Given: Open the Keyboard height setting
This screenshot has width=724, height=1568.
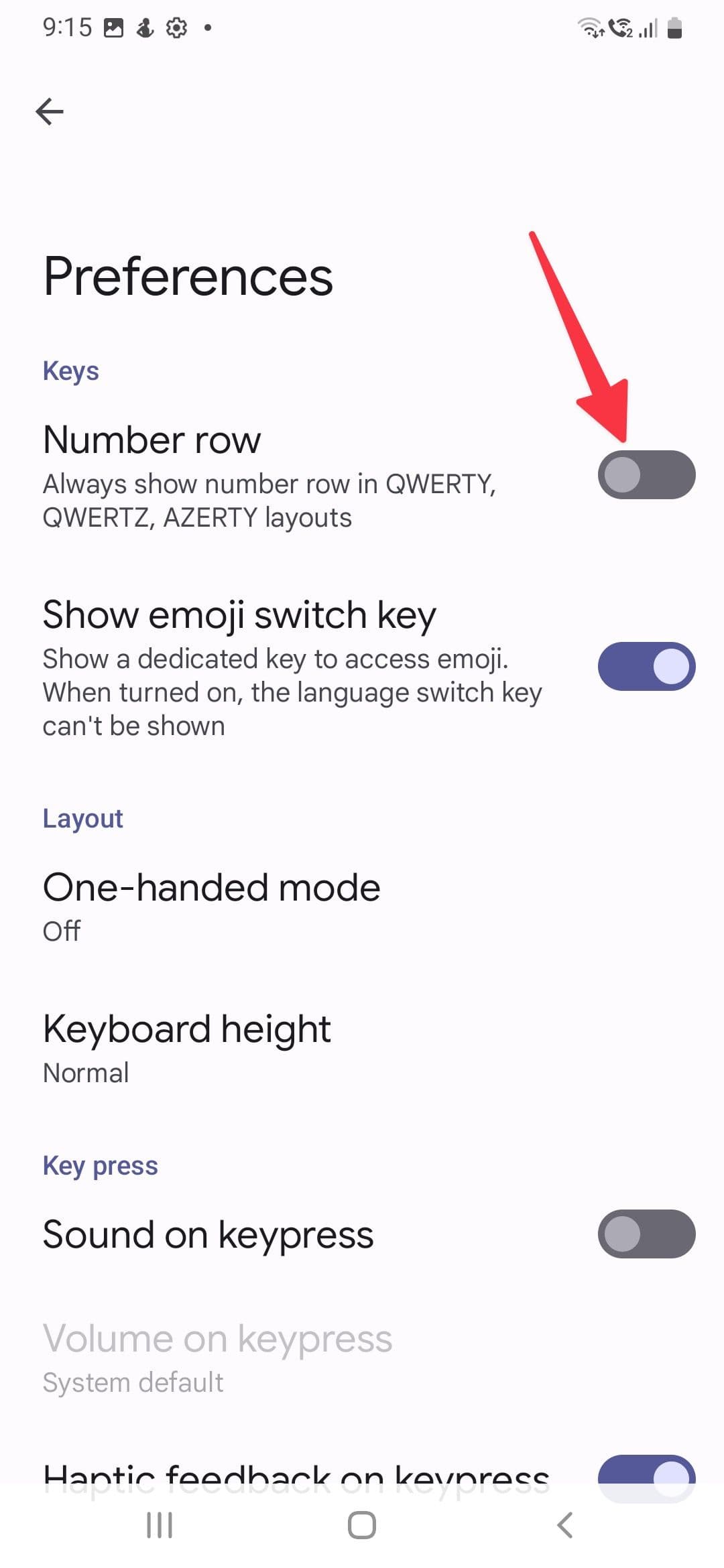Looking at the screenshot, I should (x=186, y=1045).
